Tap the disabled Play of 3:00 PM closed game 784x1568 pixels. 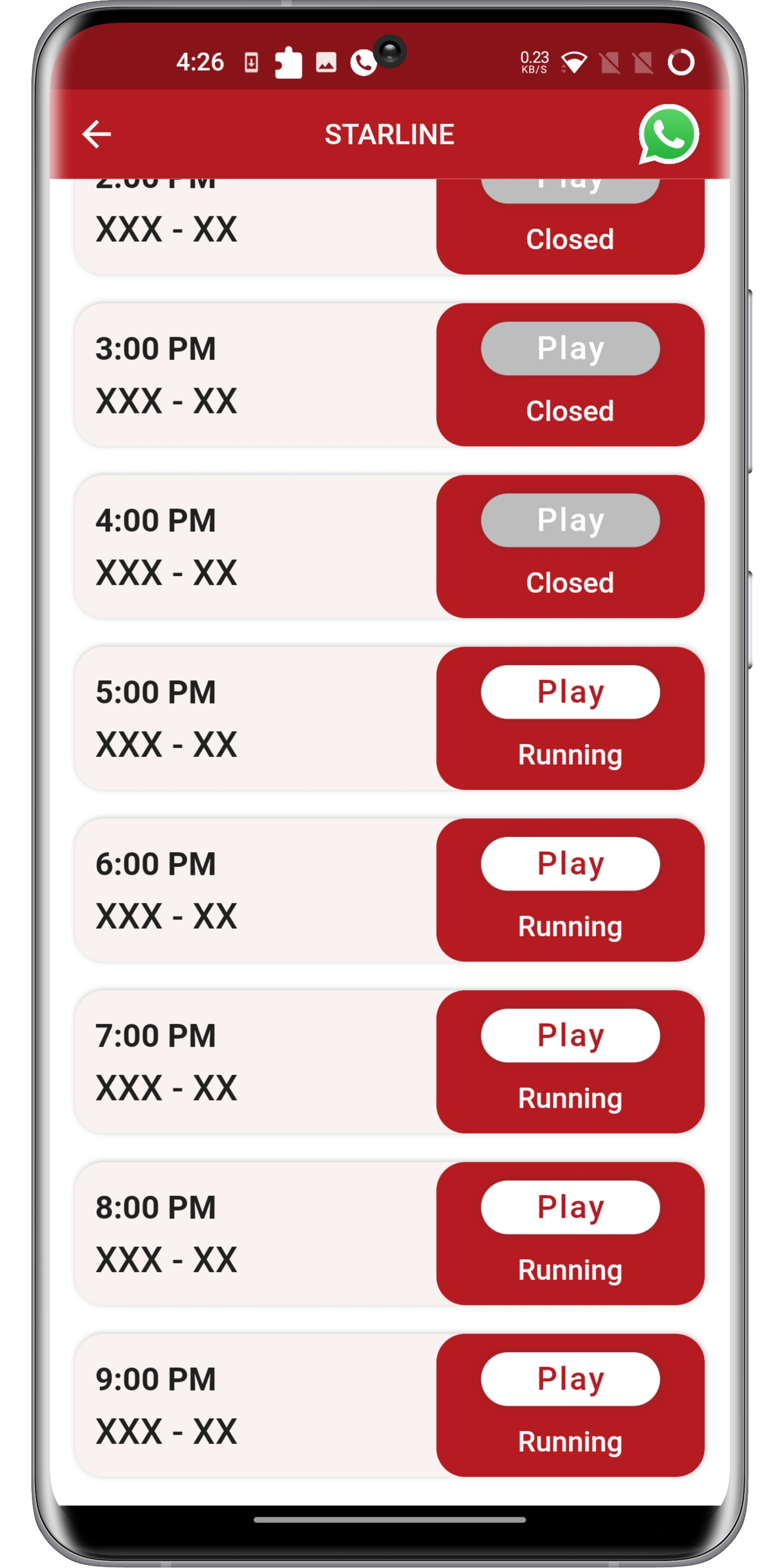tap(570, 347)
